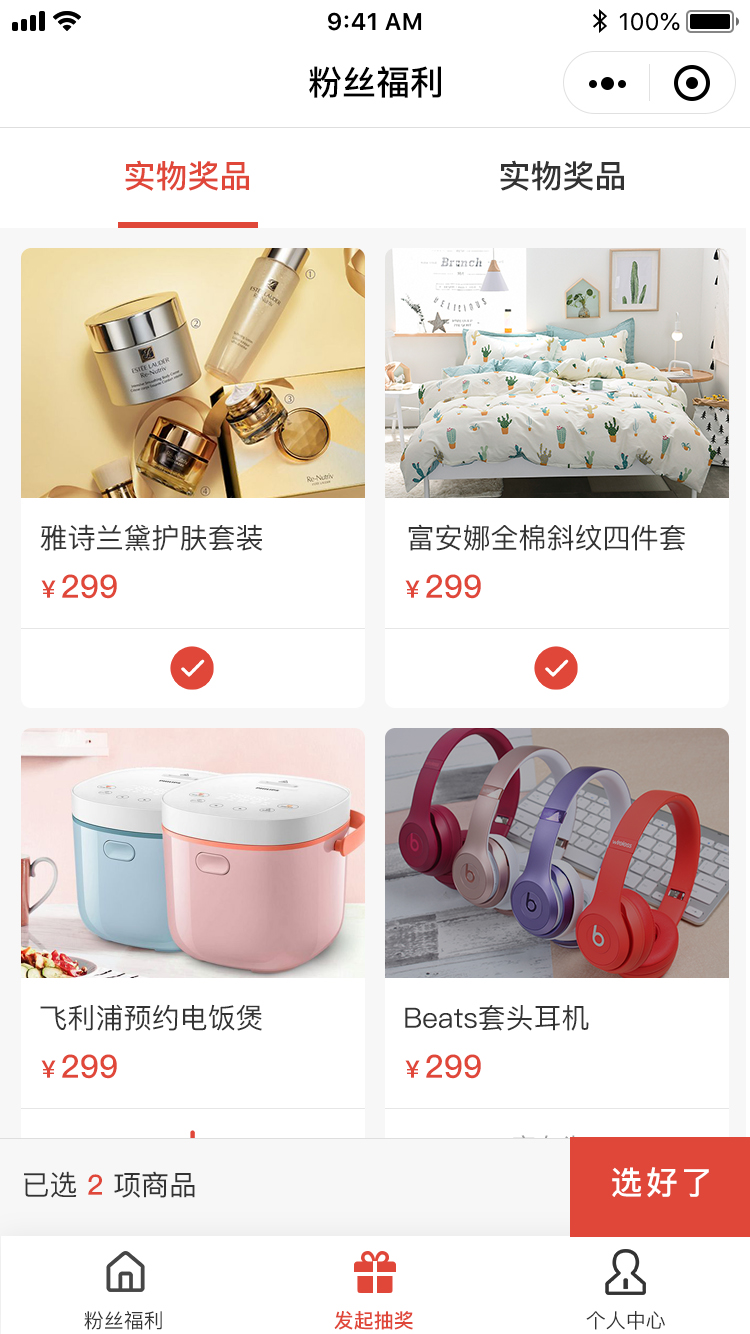Uncheck the 雅诗兰黛护肤套装 selection checkmark
Screen dimensions: 750x1334
tap(192, 668)
